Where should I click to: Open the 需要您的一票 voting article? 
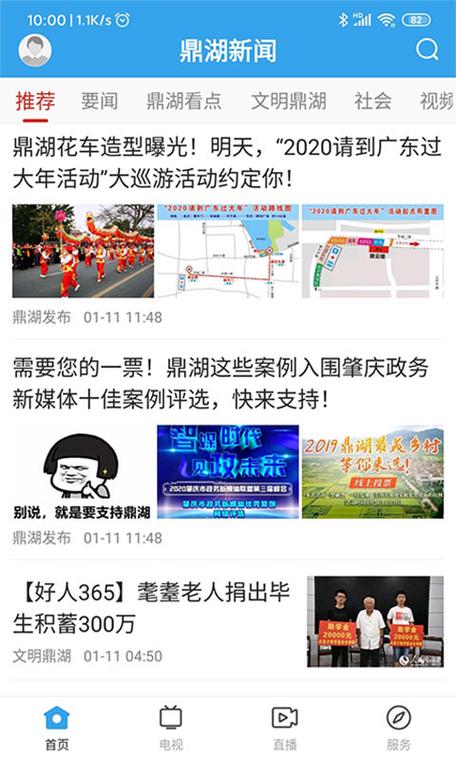coord(221,383)
